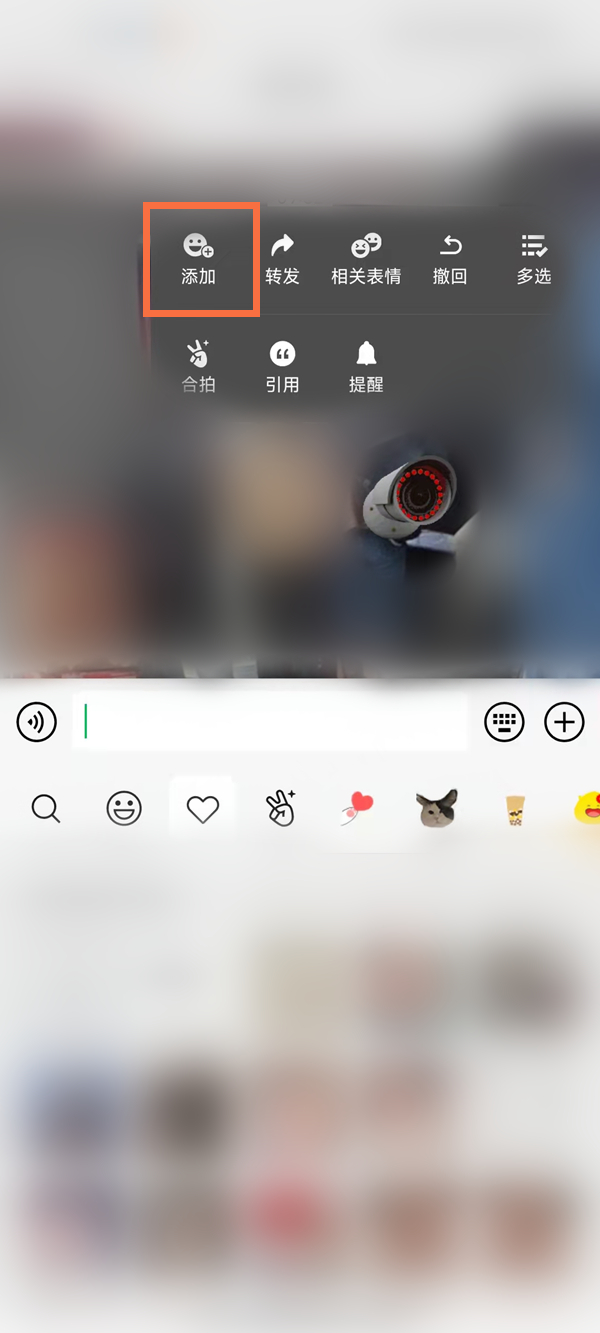Search stickers with the magnifier icon
The height and width of the screenshot is (1333, 600).
[x=46, y=808]
